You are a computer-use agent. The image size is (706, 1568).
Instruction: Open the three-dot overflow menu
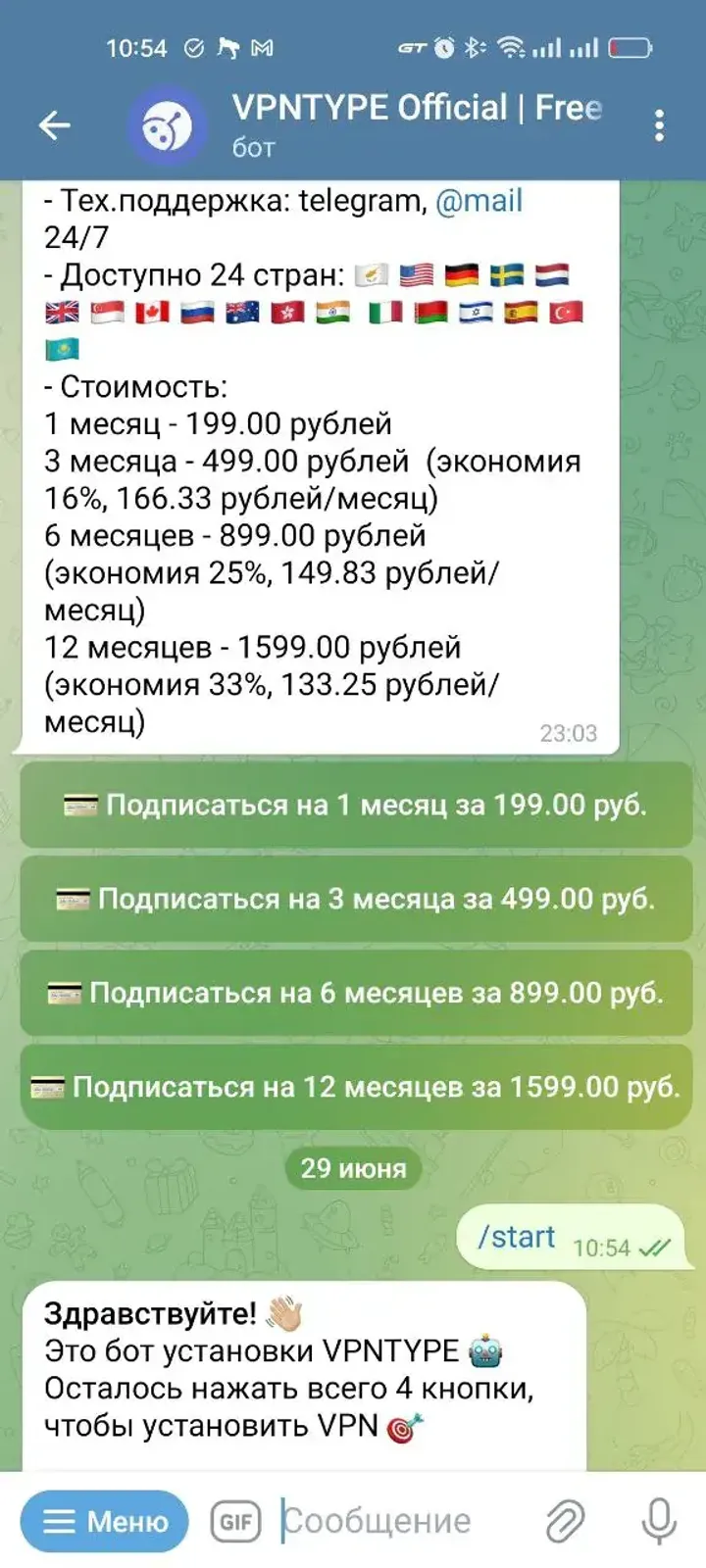pos(659,125)
